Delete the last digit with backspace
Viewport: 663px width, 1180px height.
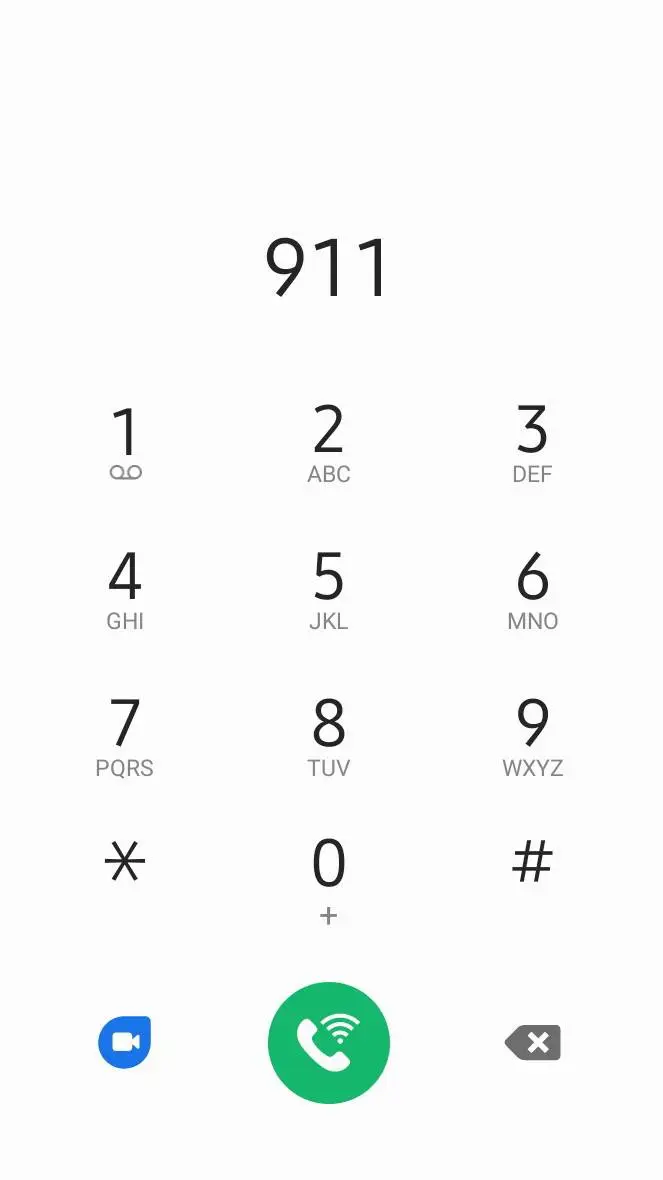click(x=533, y=1043)
